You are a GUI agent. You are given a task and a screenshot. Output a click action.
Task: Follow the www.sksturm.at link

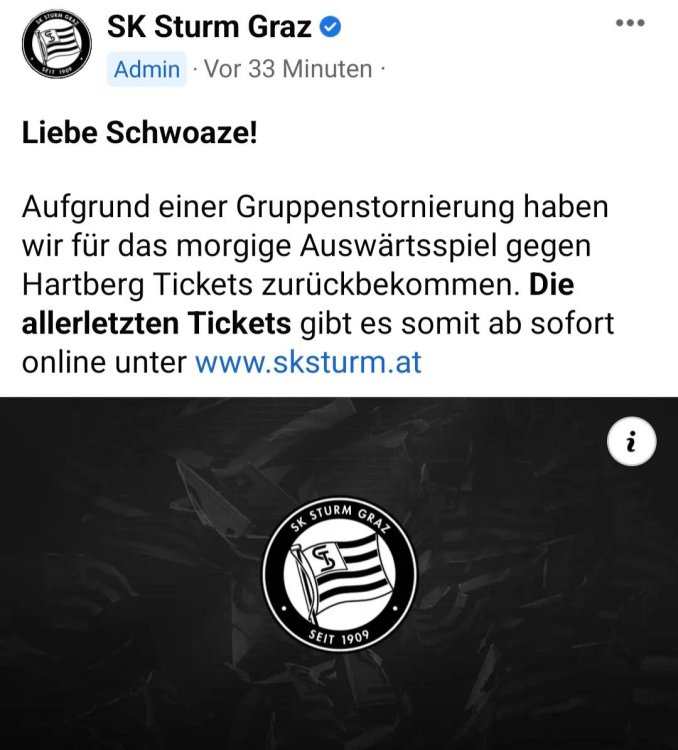308,361
